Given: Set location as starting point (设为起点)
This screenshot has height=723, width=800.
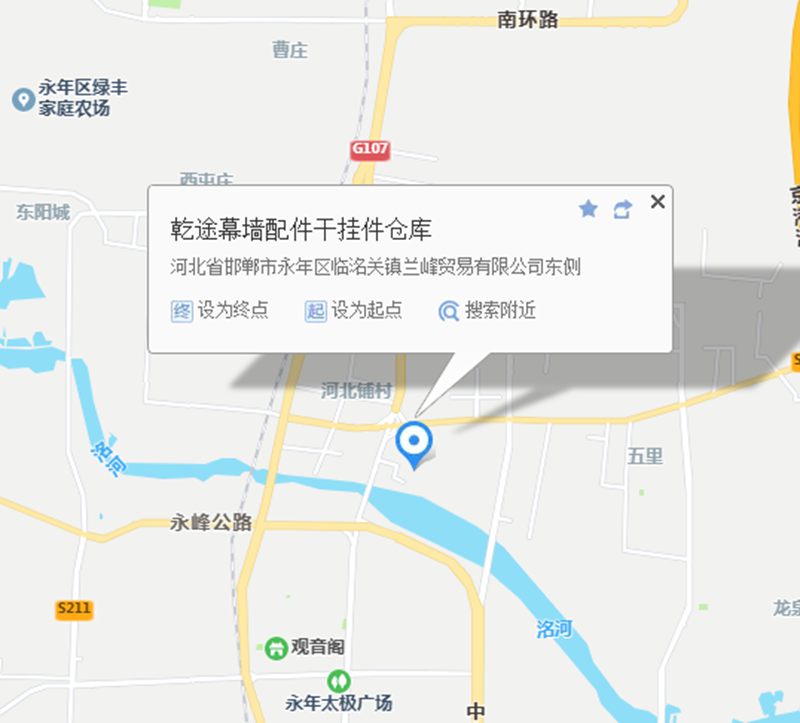Looking at the screenshot, I should coord(354,311).
